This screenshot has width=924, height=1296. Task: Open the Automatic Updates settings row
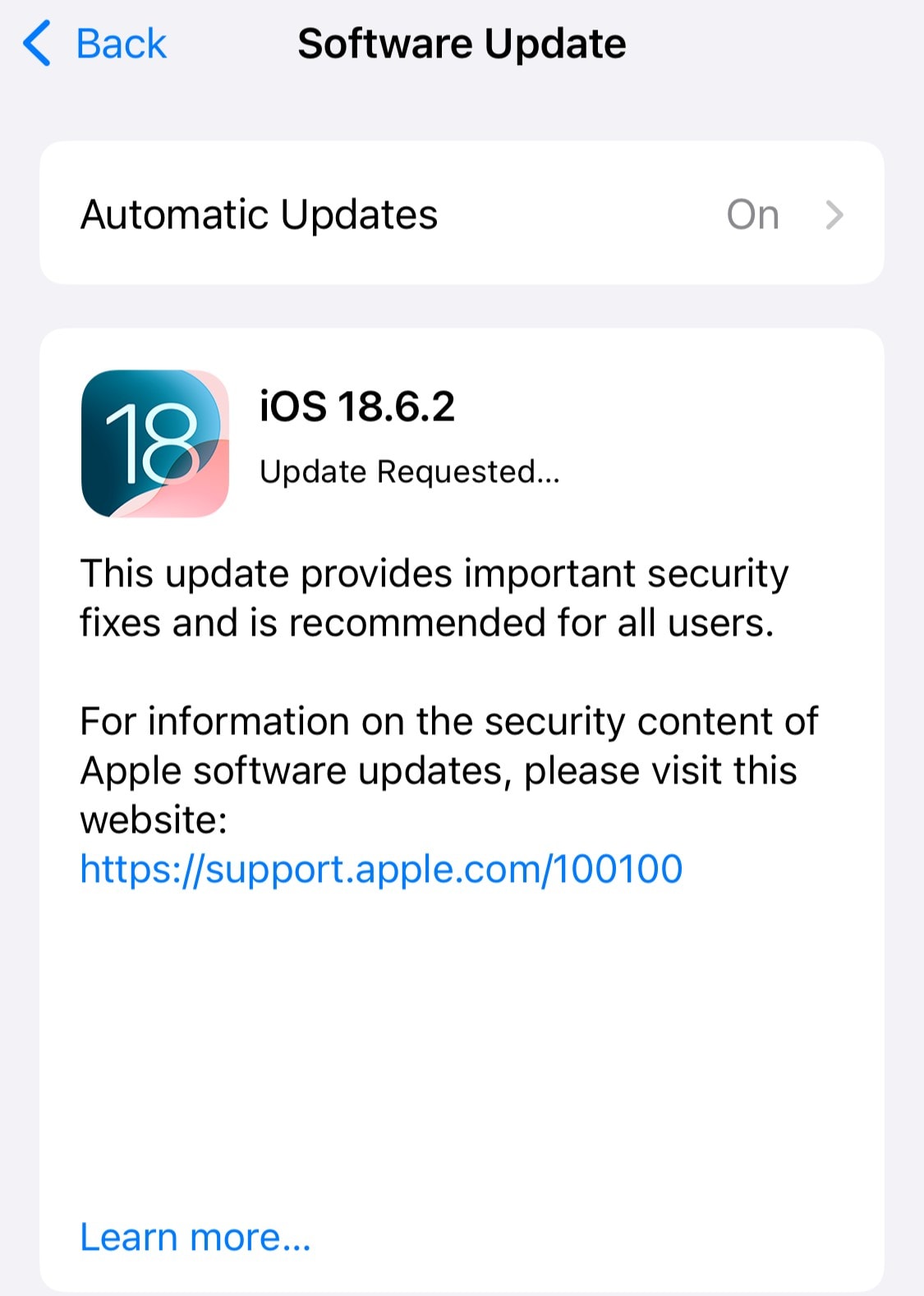pyautogui.click(x=461, y=214)
